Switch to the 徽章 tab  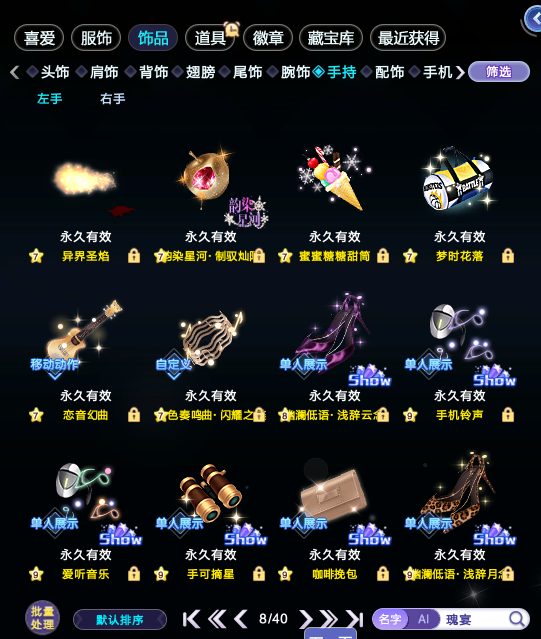(268, 38)
